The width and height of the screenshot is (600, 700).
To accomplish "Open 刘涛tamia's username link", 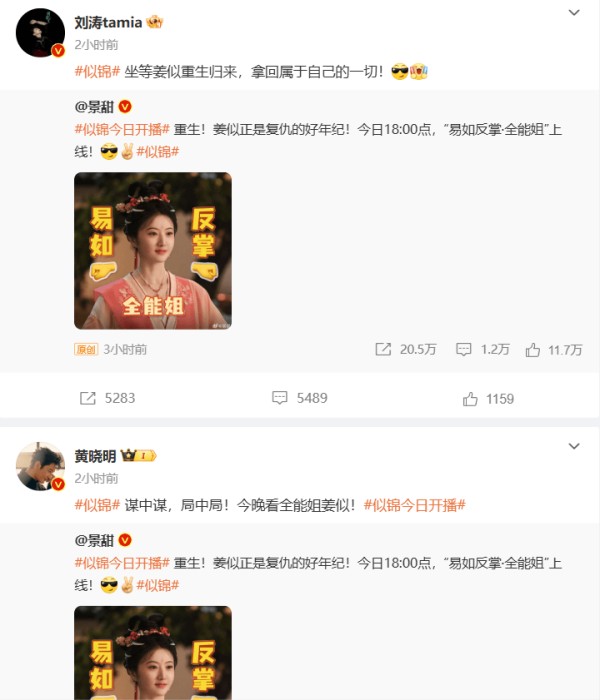I will point(108,22).
